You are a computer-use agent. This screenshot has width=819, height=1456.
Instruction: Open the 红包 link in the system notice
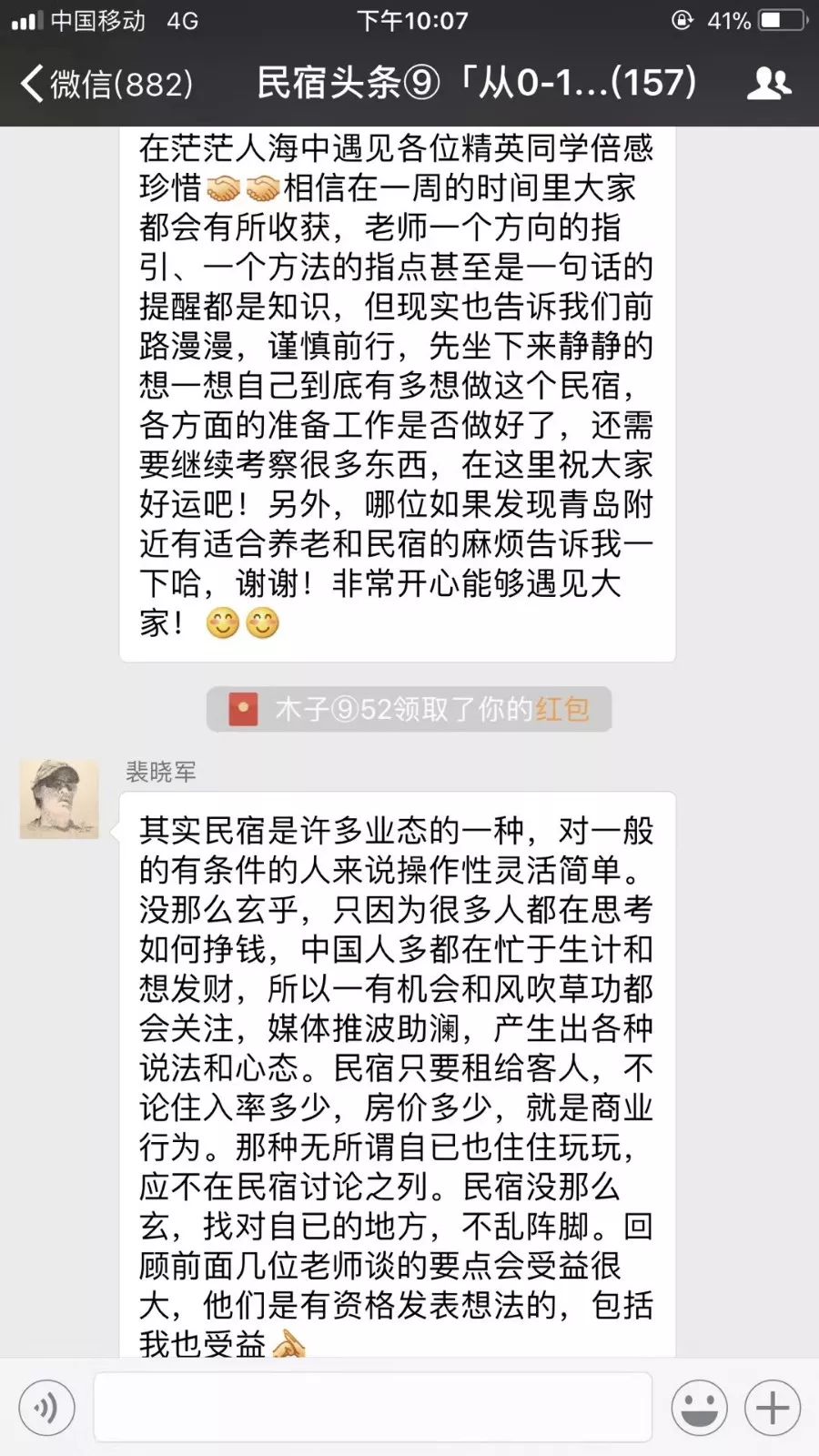[562, 709]
